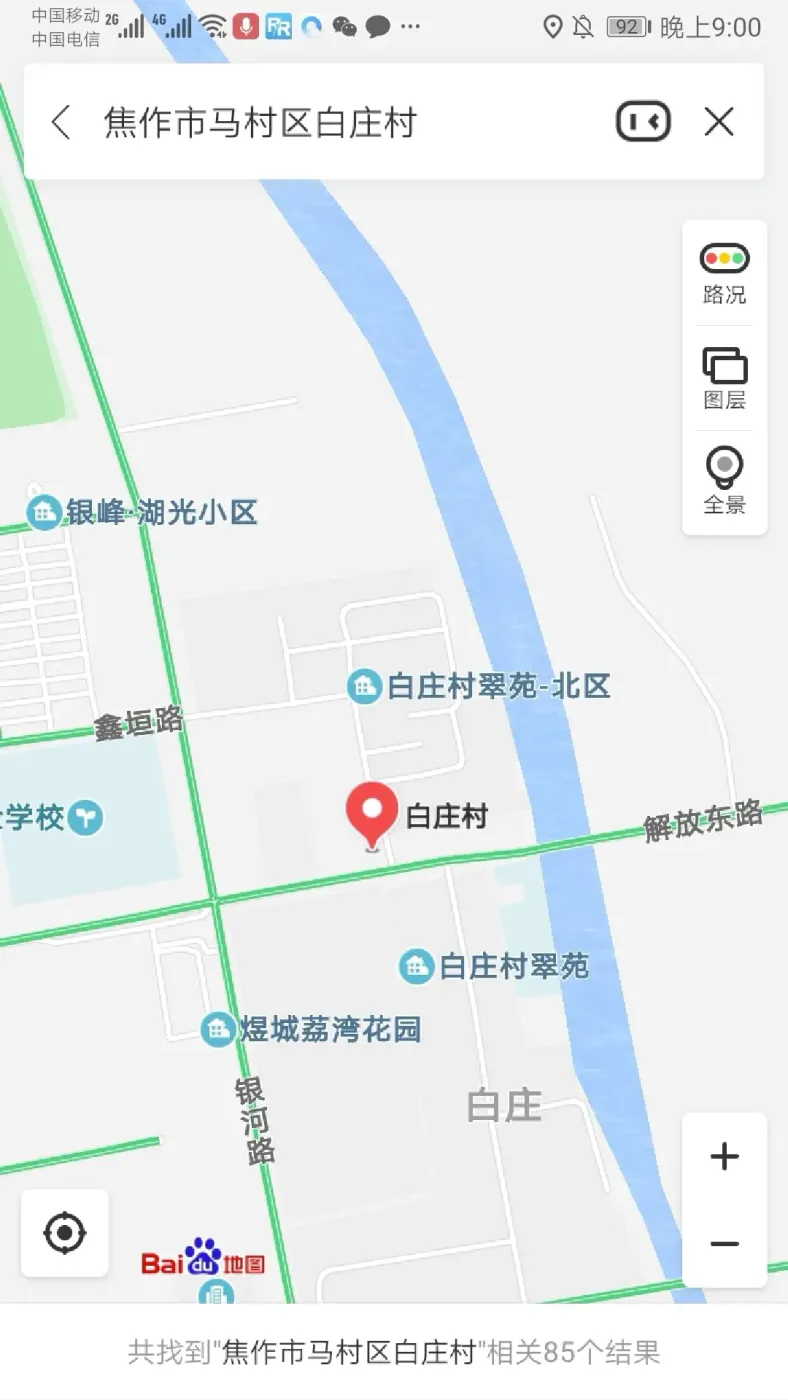Expand the 85 related results bar
Viewport: 788px width, 1400px height.
pos(394,1352)
